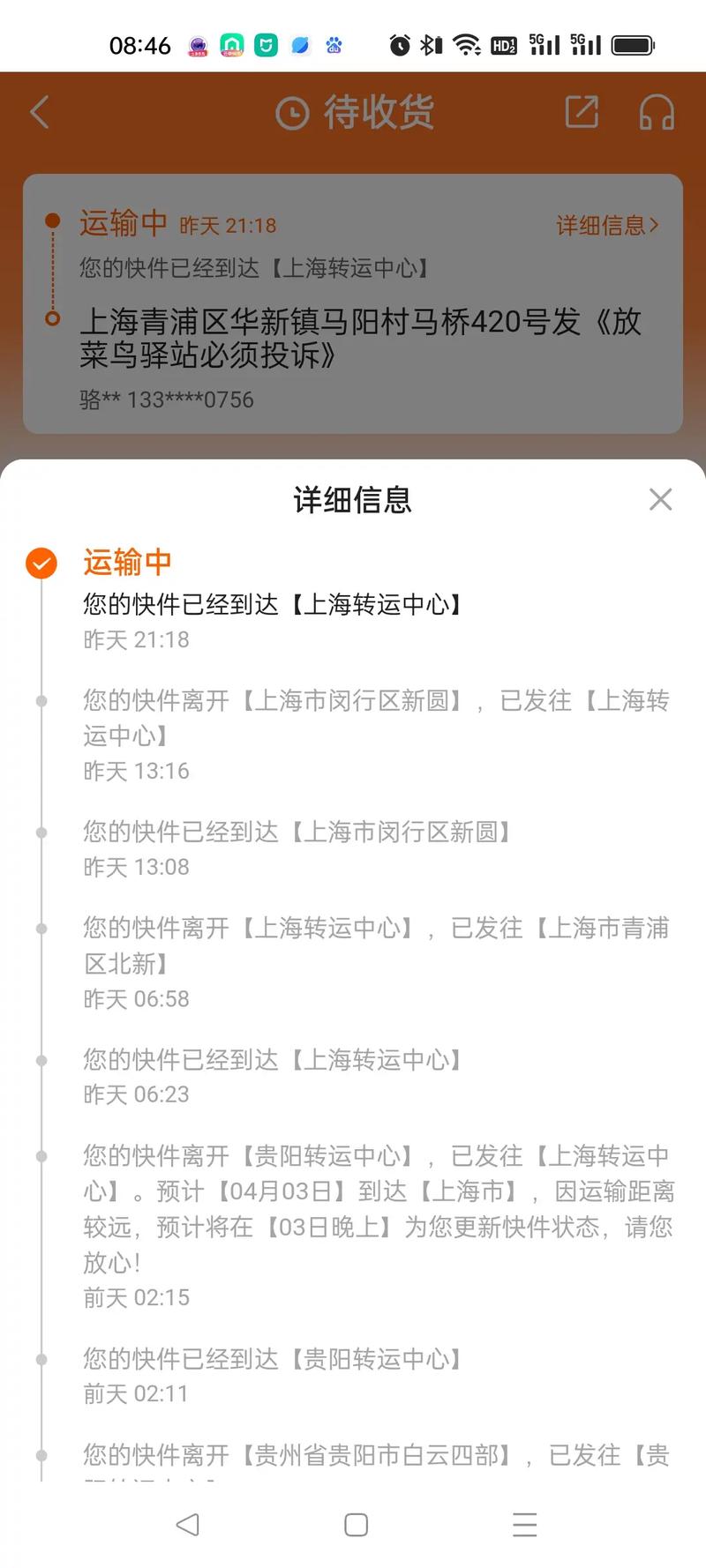Tap the orange checkmark on 运输中 timeline

41,562
